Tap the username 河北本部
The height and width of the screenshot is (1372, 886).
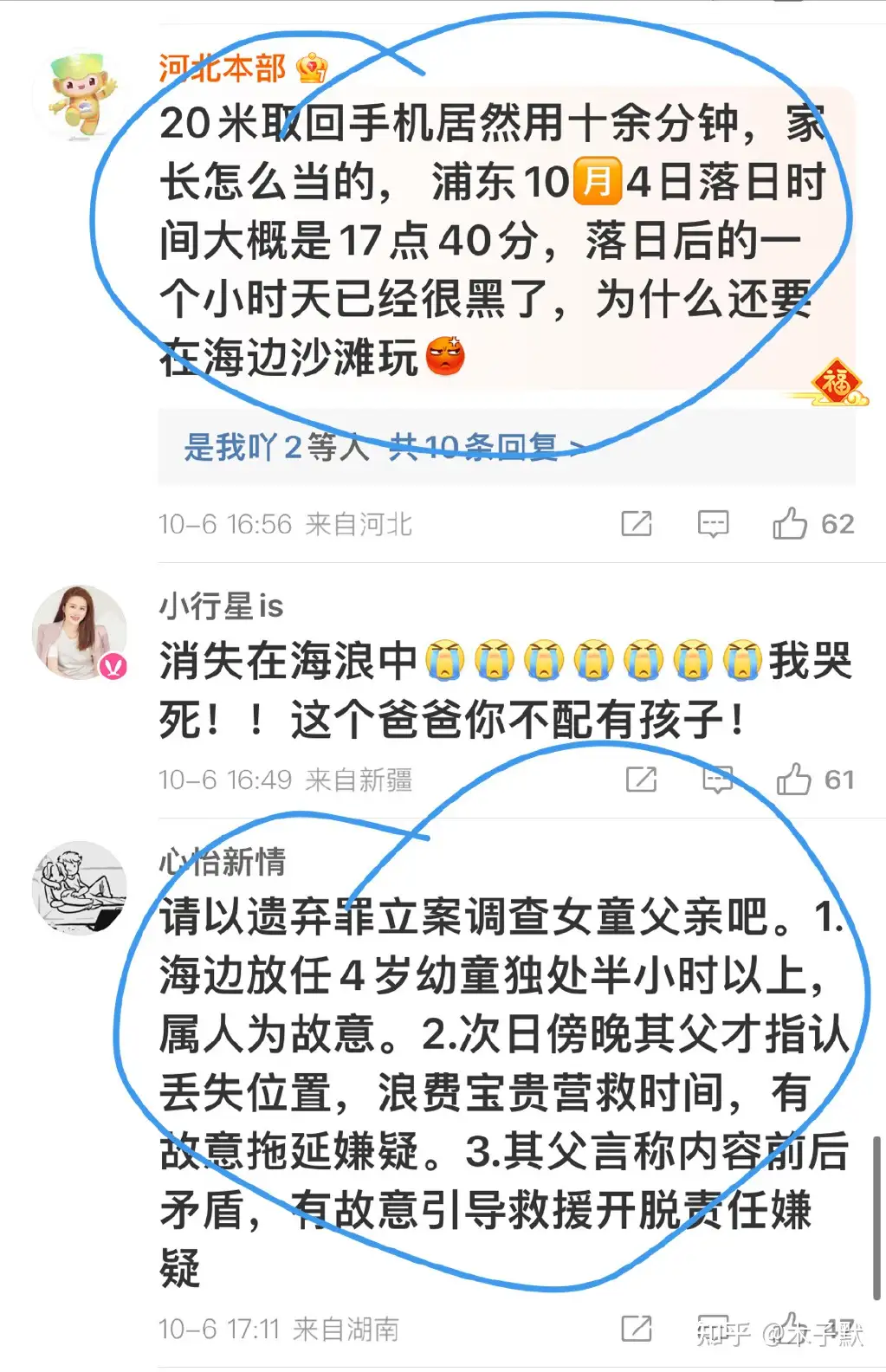pyautogui.click(x=222, y=68)
